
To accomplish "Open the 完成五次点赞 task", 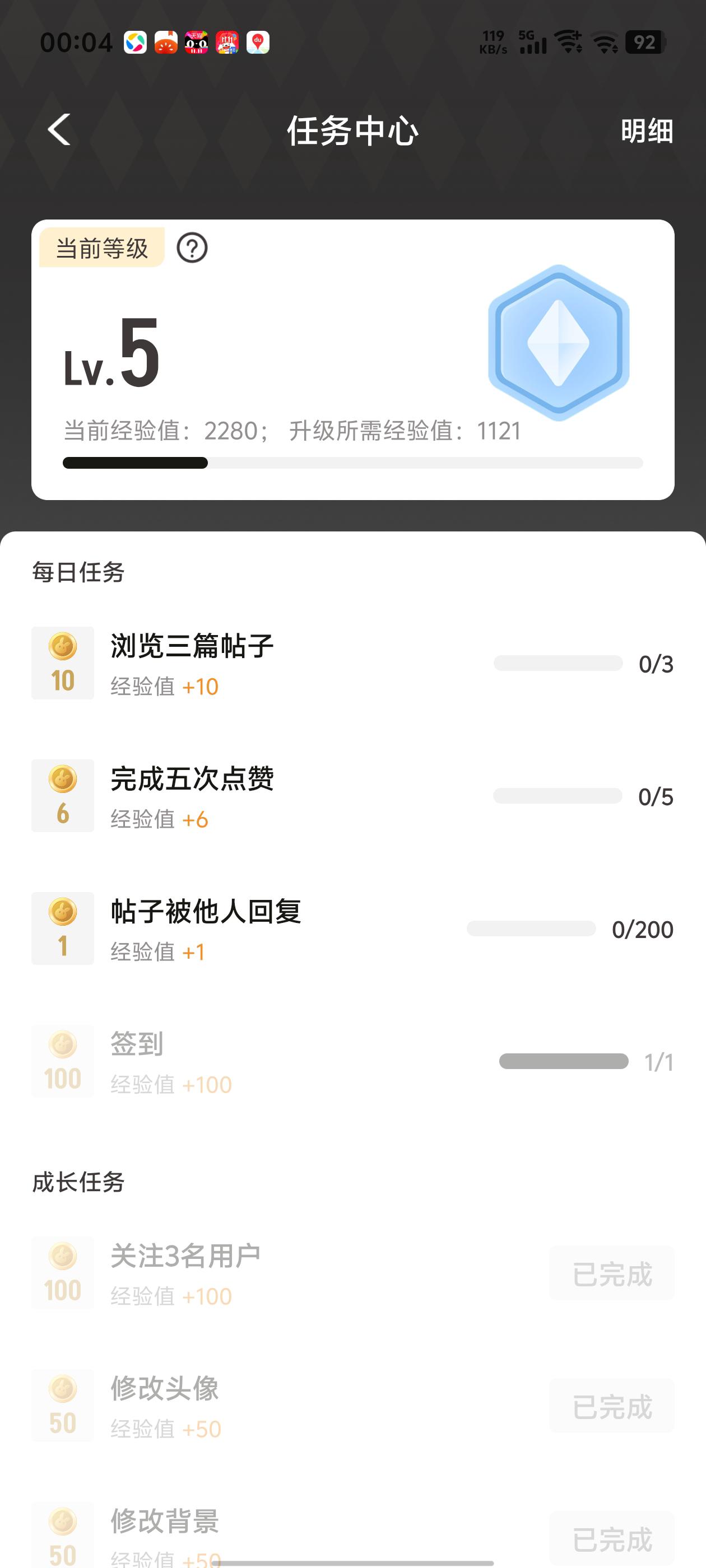I will point(192,779).
